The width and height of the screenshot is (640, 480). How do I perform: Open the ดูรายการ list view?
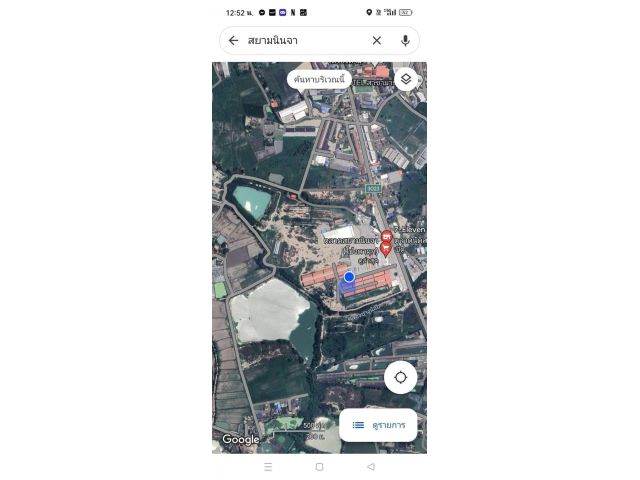(x=378, y=425)
